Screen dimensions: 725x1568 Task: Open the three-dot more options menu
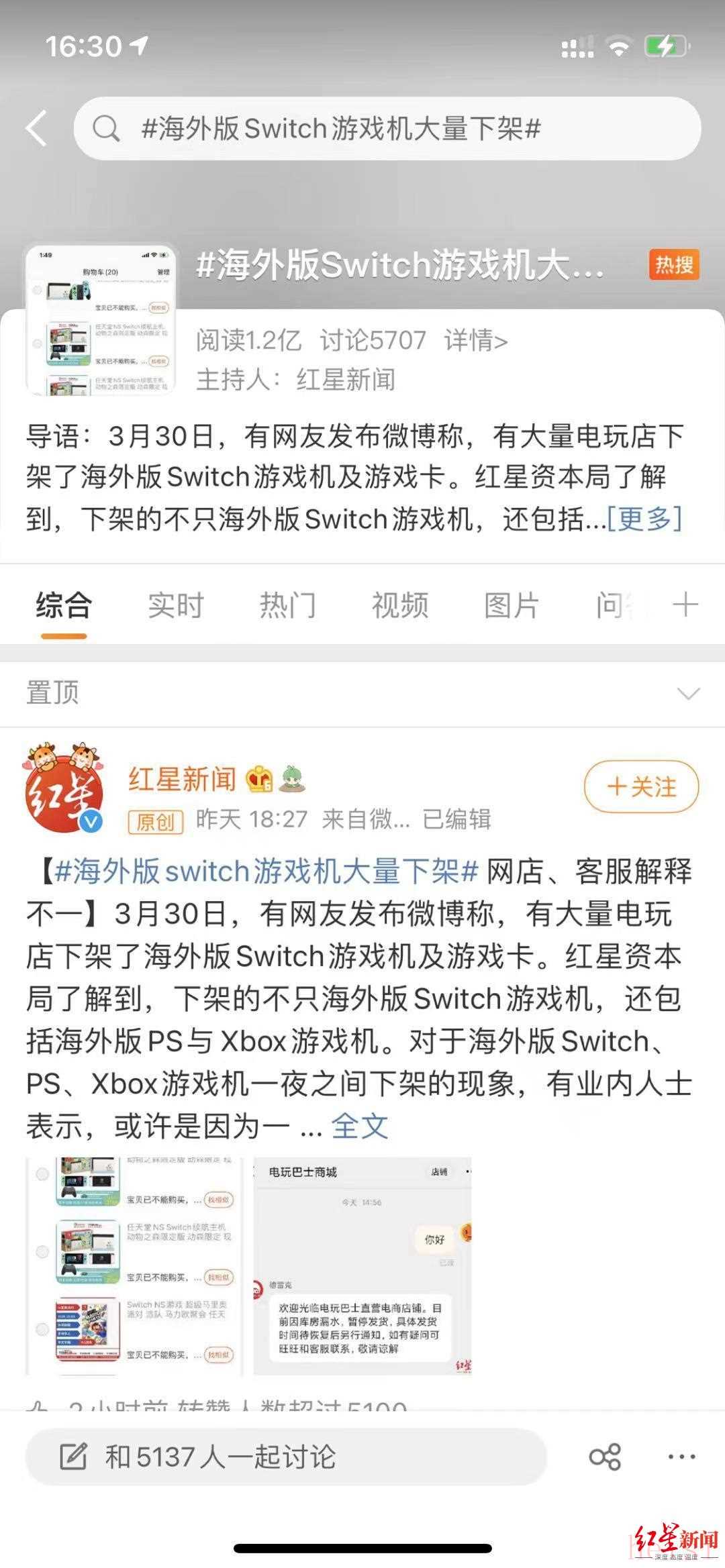coord(682,1457)
